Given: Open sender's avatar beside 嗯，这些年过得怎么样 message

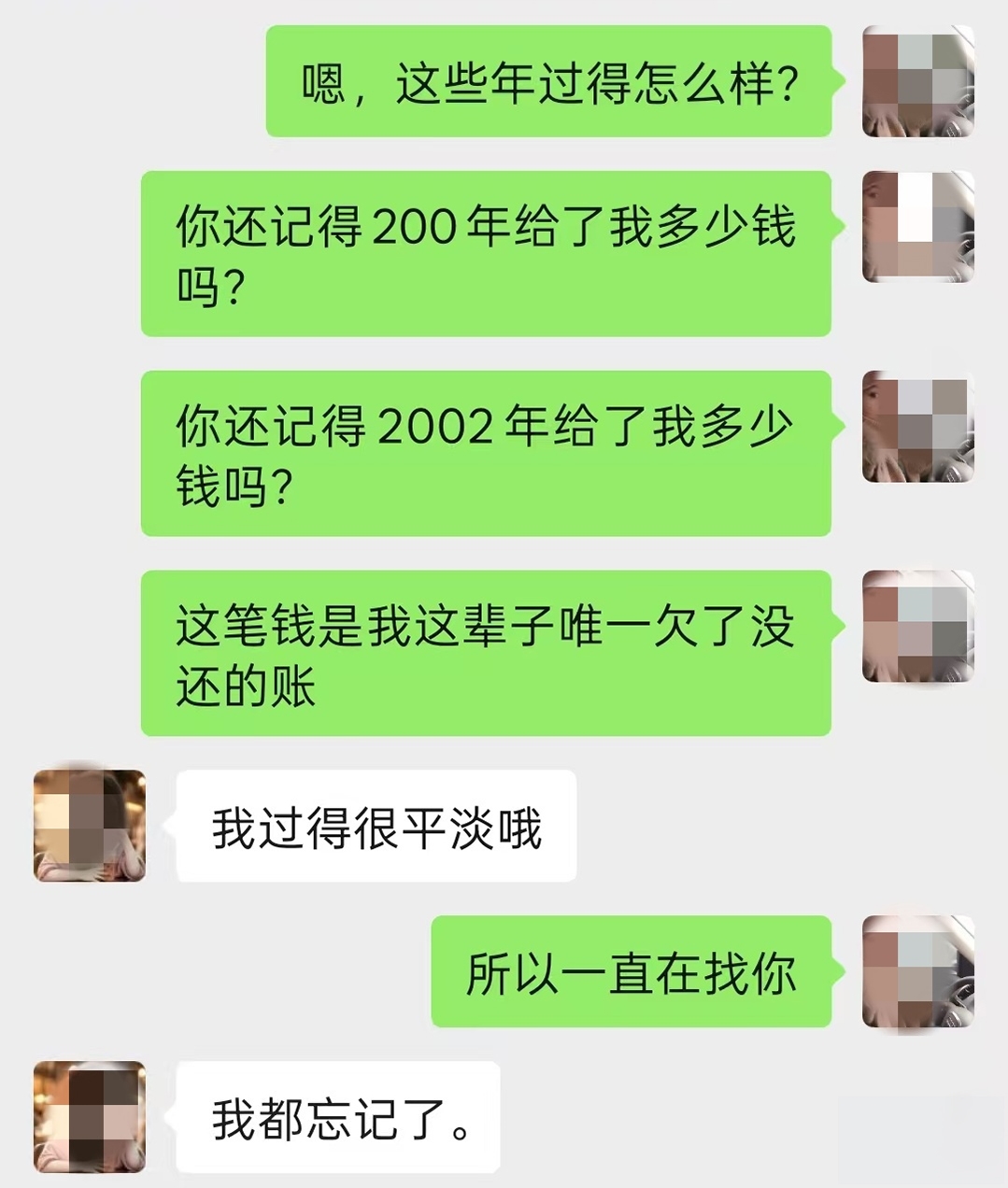Looking at the screenshot, I should point(917,81).
